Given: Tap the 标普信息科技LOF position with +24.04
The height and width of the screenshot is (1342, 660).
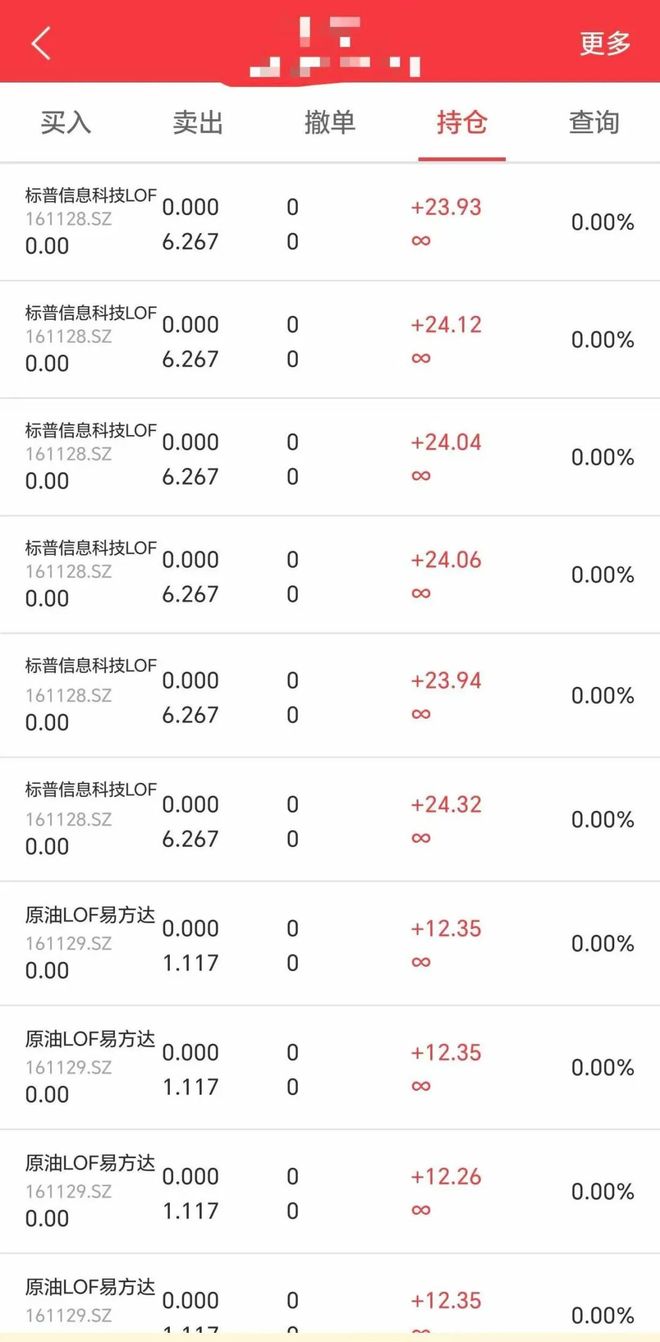Looking at the screenshot, I should point(330,458).
